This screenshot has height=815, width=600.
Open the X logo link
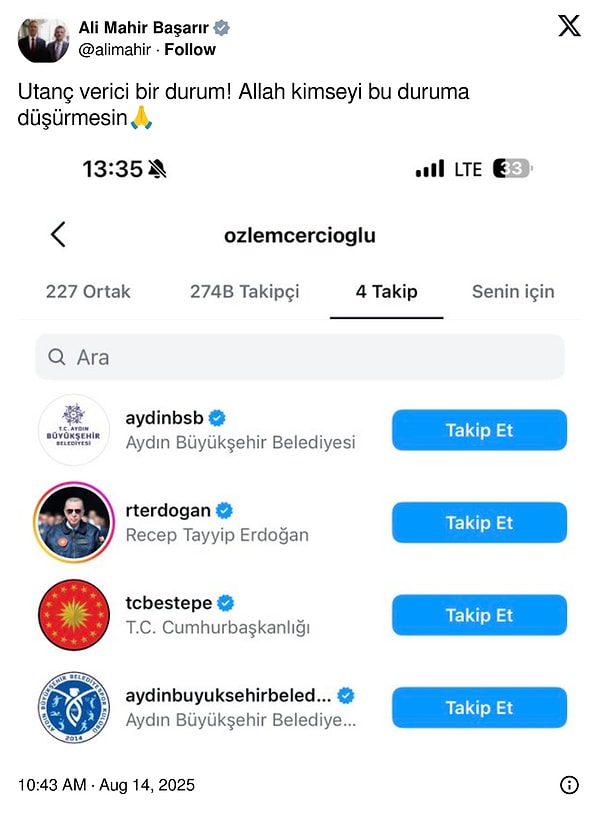click(x=568, y=27)
